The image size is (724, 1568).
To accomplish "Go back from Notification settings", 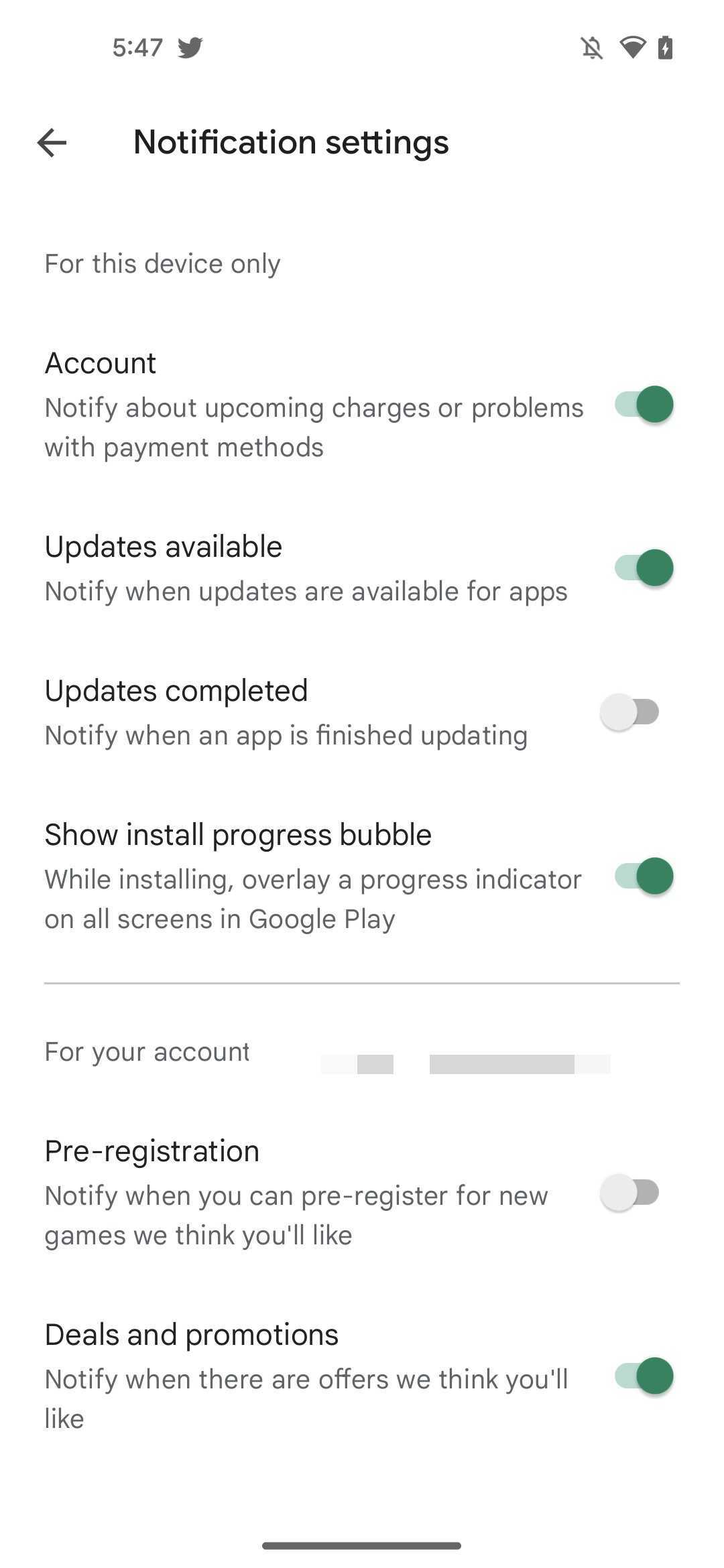I will pyautogui.click(x=52, y=143).
